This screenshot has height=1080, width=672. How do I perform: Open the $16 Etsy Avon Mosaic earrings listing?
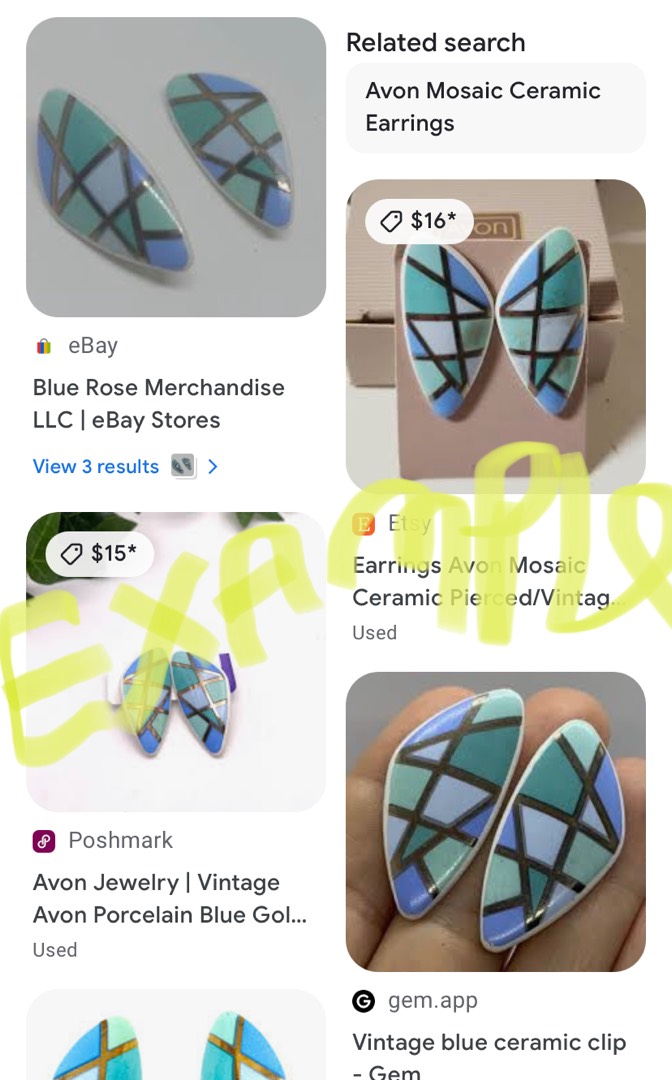tap(496, 335)
